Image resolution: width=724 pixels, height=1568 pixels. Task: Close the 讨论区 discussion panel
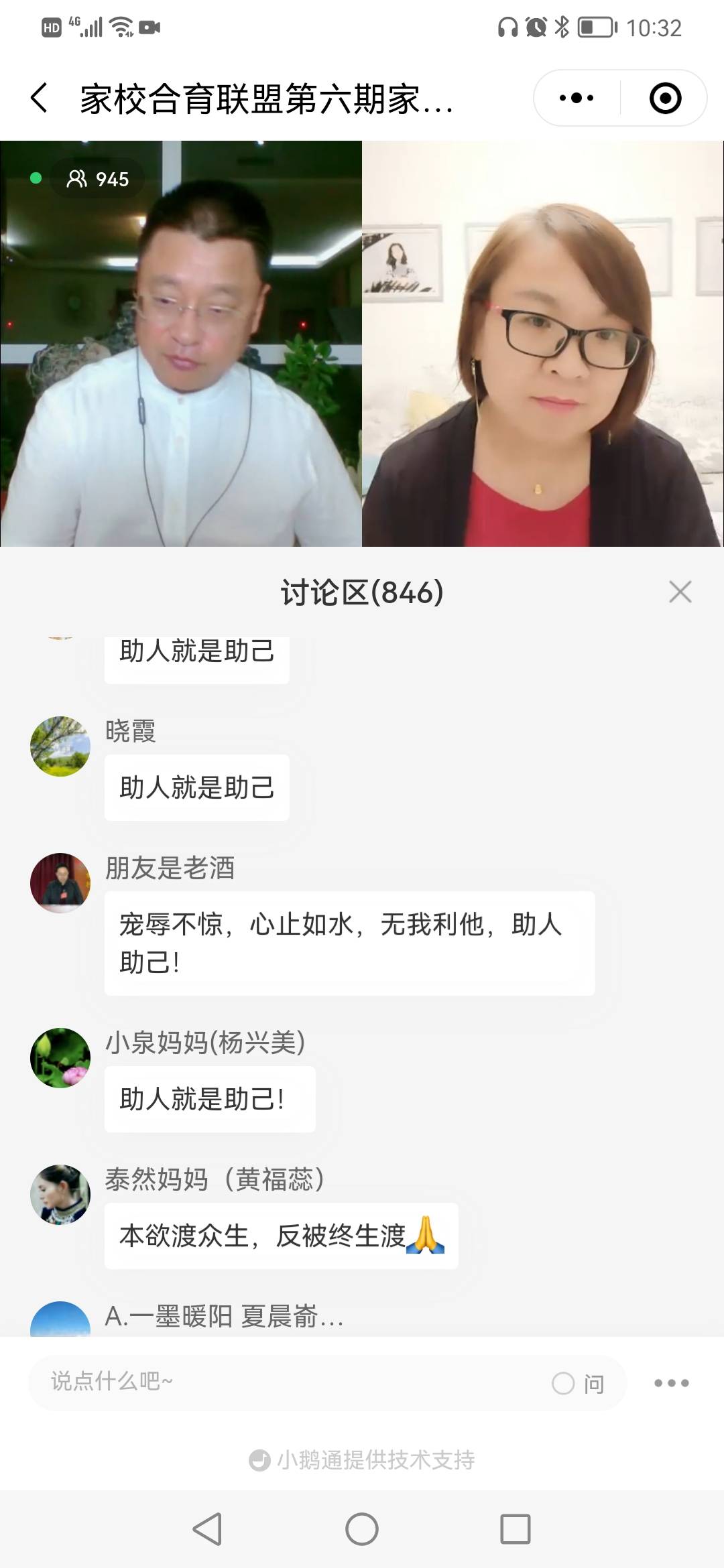coord(680,591)
